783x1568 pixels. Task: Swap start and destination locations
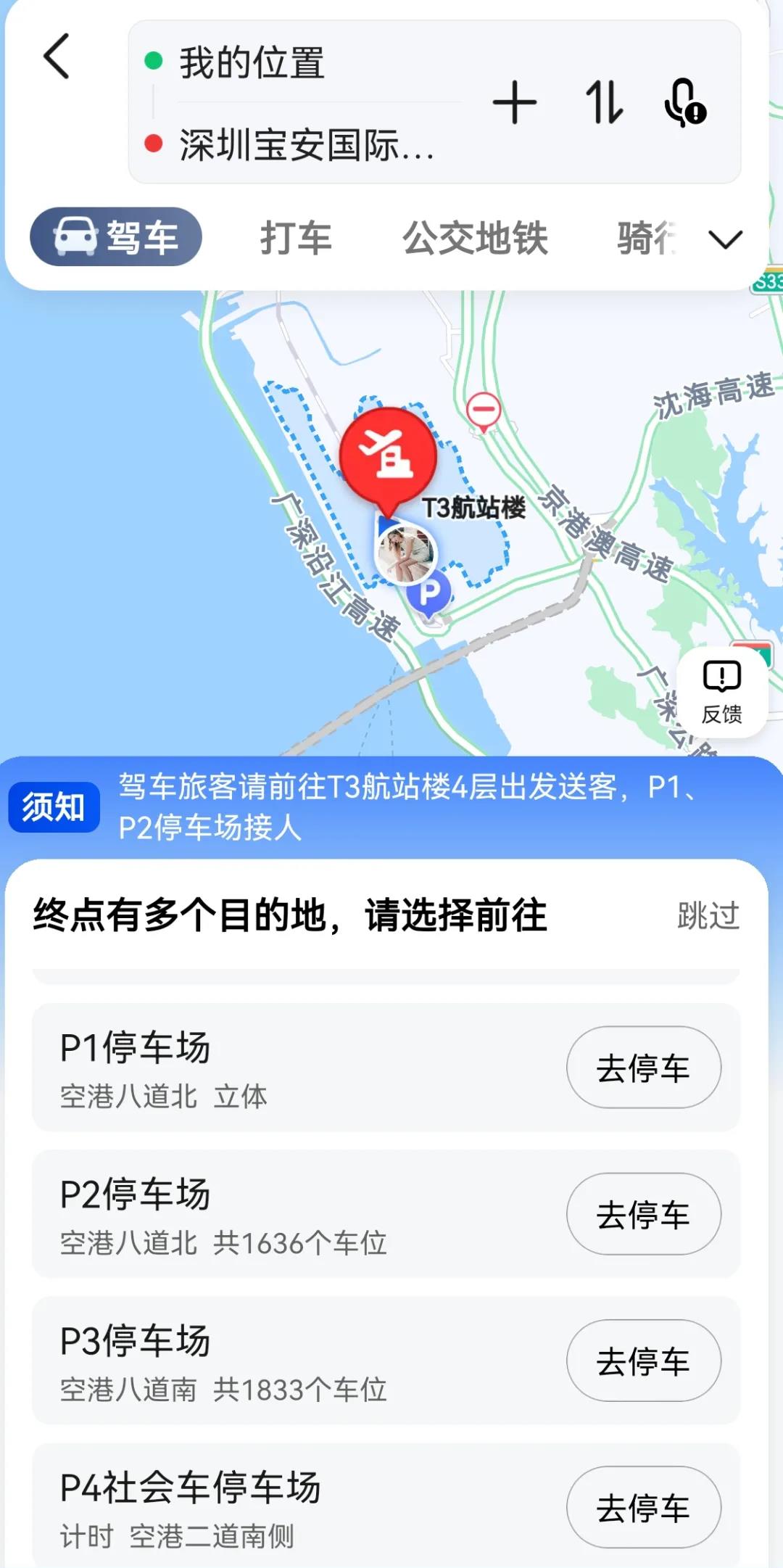pyautogui.click(x=603, y=103)
